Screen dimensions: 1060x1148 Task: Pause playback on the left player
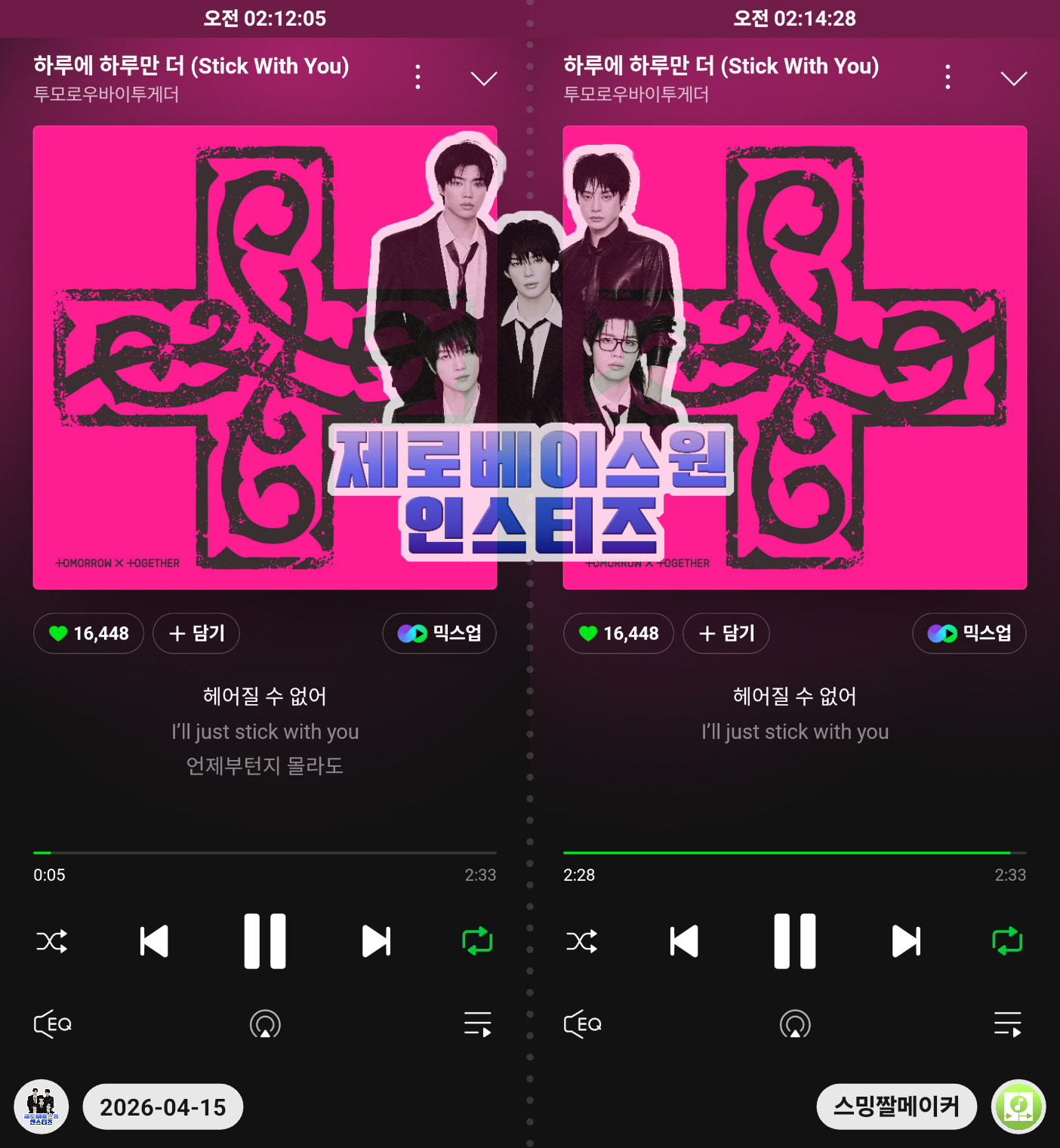(x=264, y=940)
